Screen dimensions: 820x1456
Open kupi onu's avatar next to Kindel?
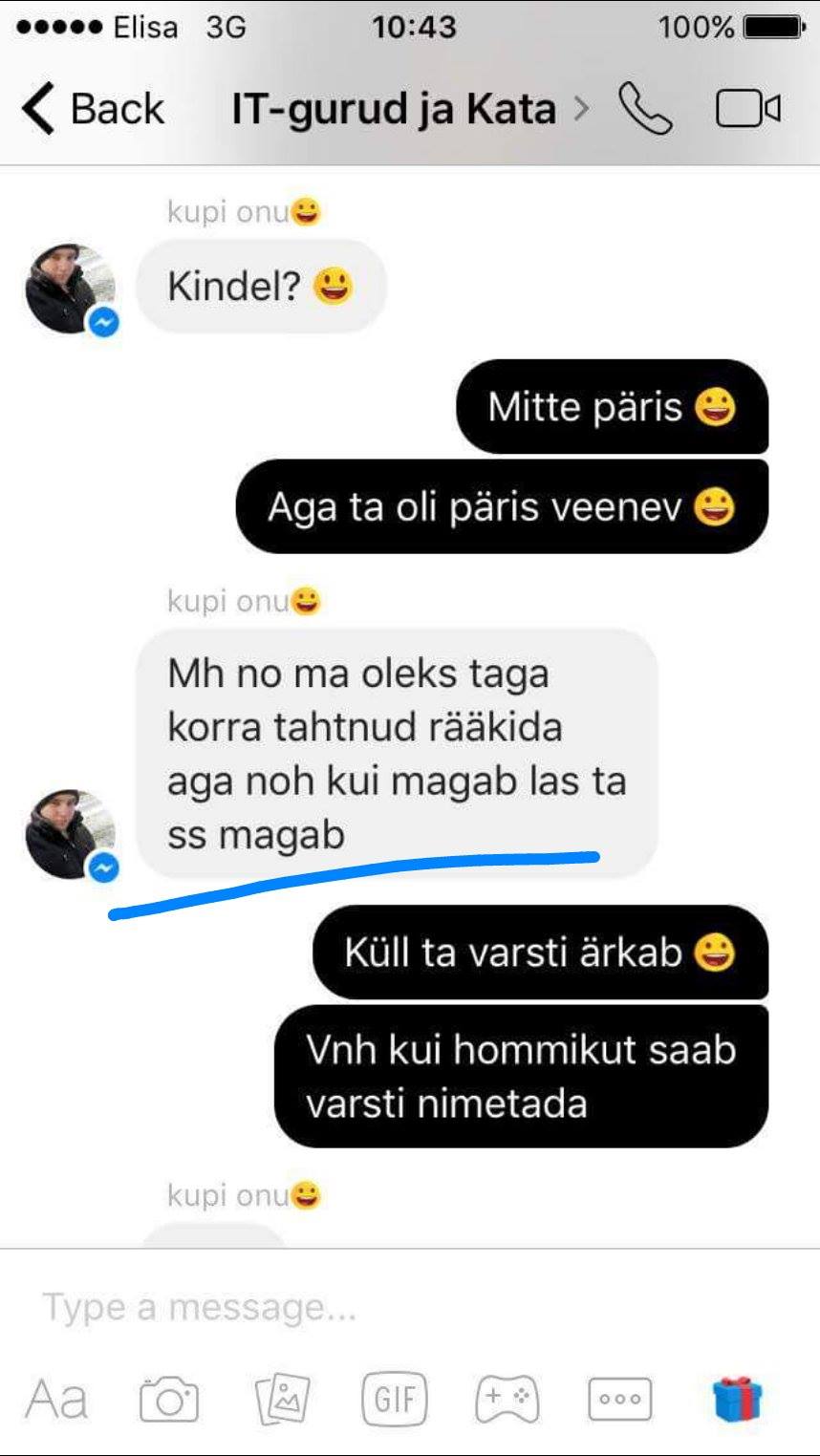(x=71, y=289)
